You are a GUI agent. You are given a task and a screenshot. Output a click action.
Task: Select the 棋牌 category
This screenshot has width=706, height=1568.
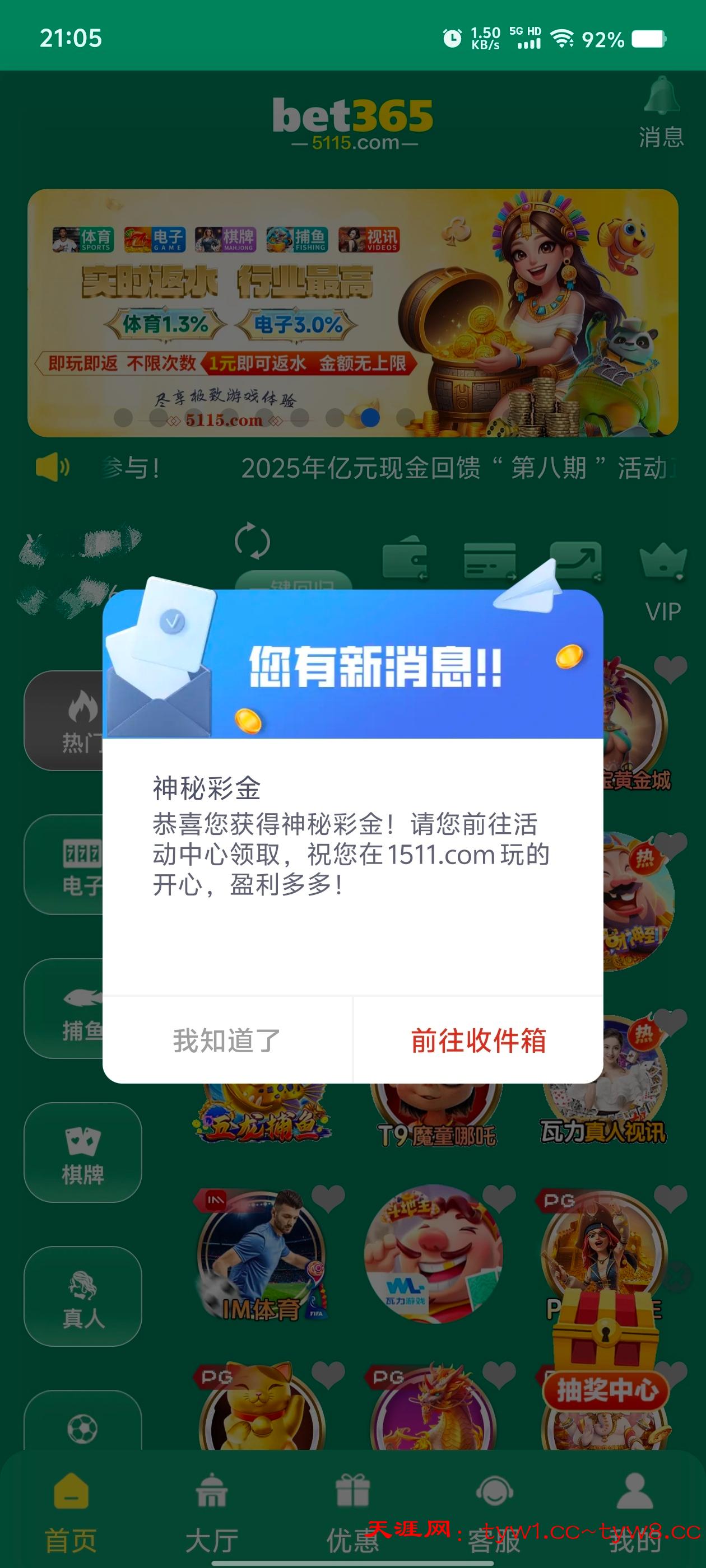(83, 1152)
